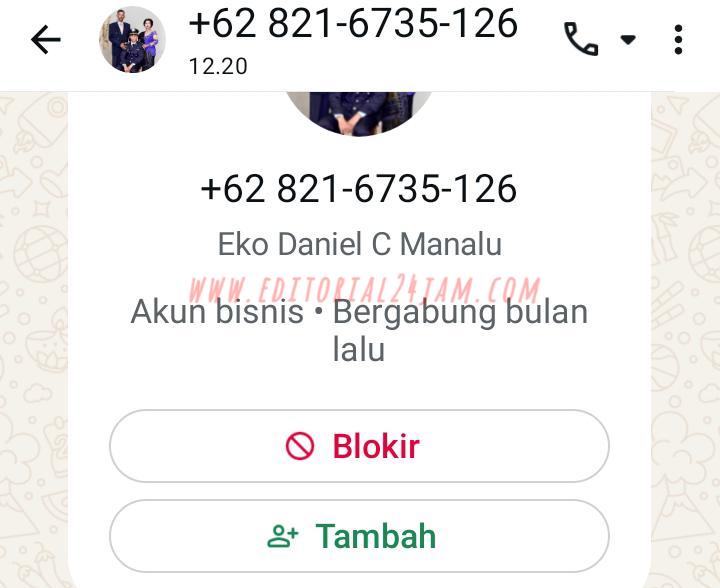
Task: Open the contact's profile picture in the header
Action: 132,40
